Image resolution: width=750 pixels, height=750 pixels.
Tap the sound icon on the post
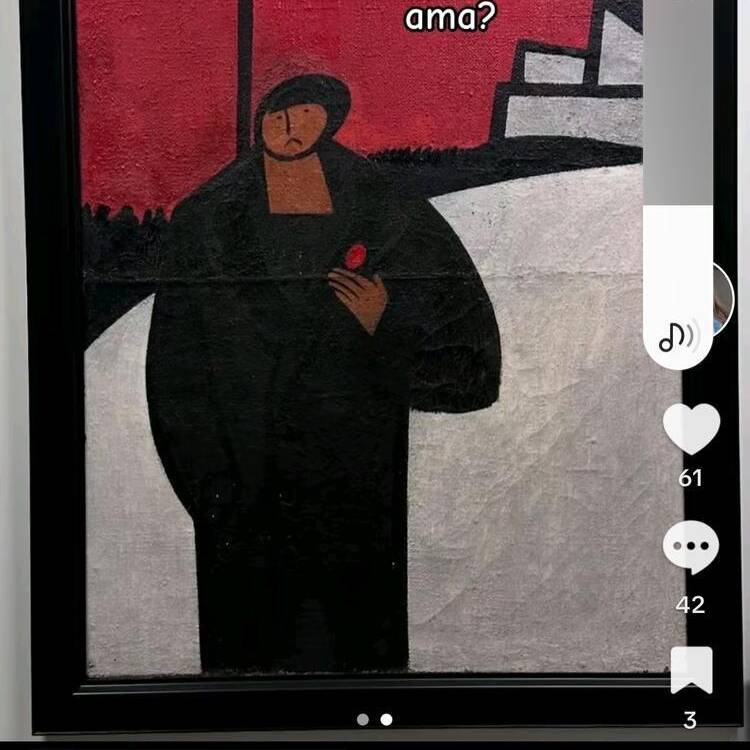click(x=679, y=337)
